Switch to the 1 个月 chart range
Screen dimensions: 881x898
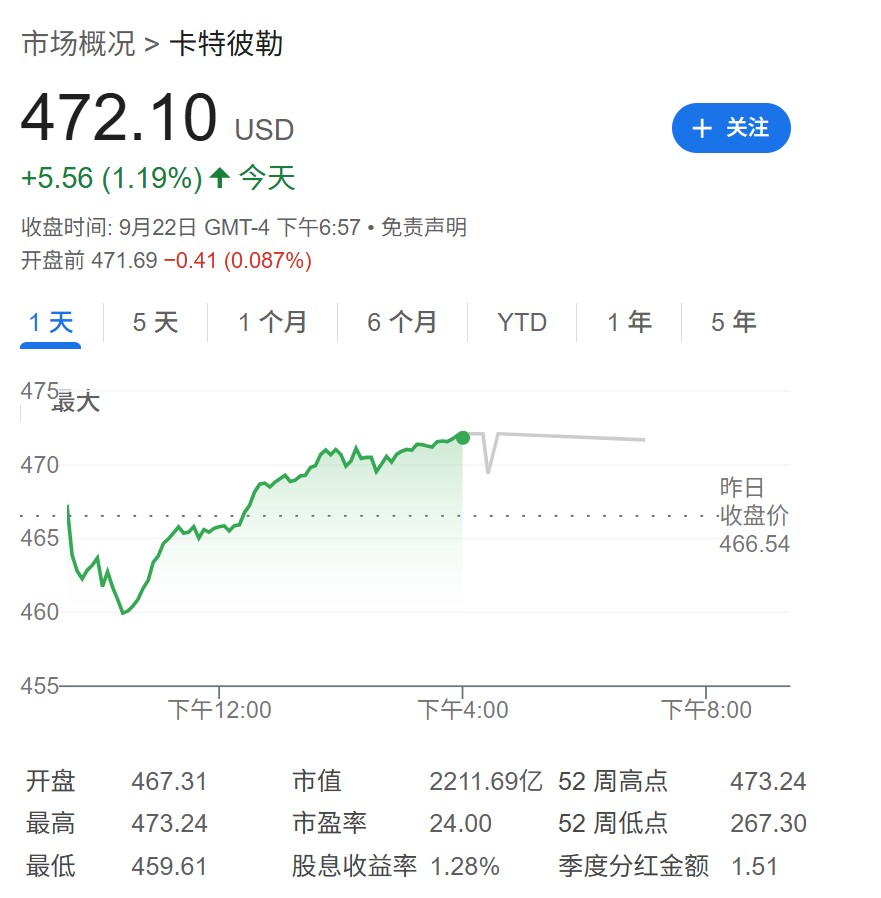pos(272,322)
